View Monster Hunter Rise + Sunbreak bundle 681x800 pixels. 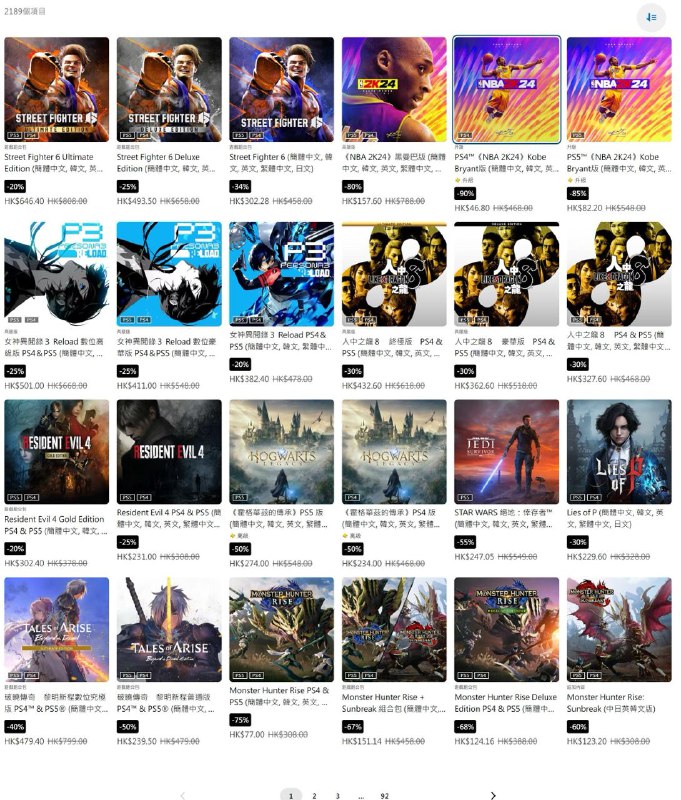394,630
